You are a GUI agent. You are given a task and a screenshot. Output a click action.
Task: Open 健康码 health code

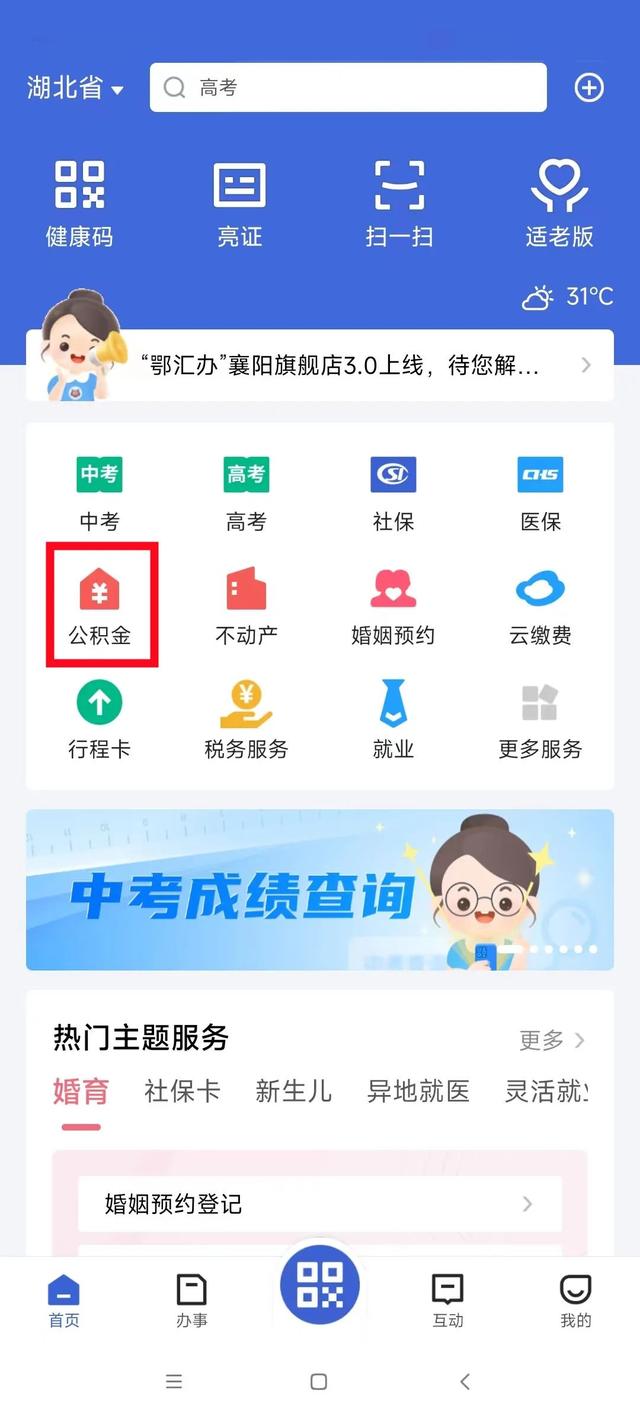pyautogui.click(x=79, y=204)
